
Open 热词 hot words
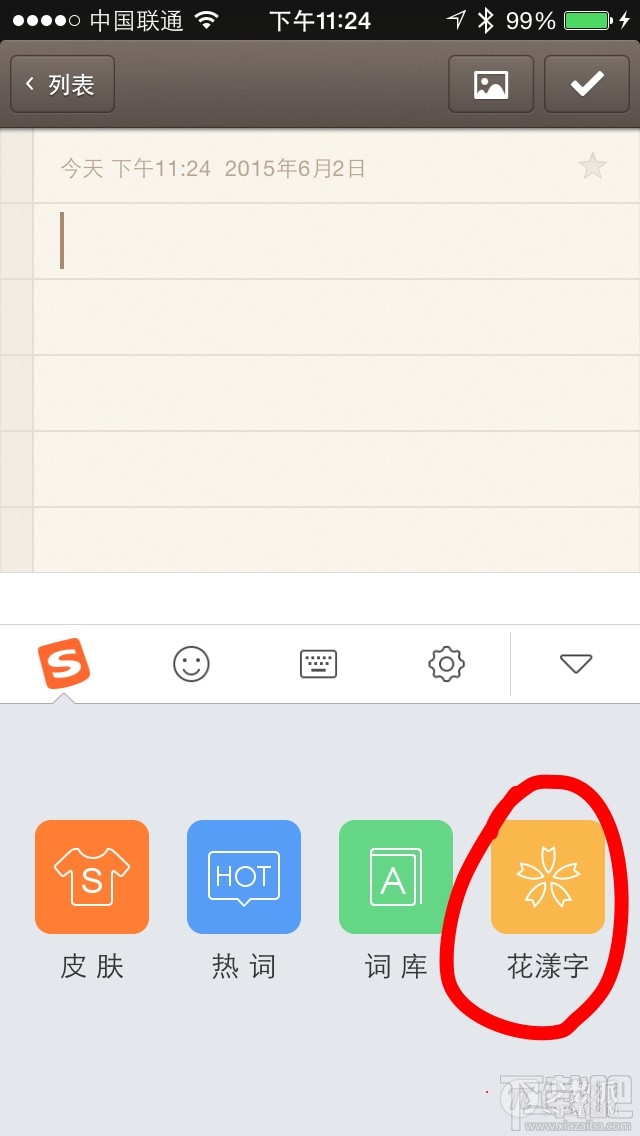click(244, 877)
